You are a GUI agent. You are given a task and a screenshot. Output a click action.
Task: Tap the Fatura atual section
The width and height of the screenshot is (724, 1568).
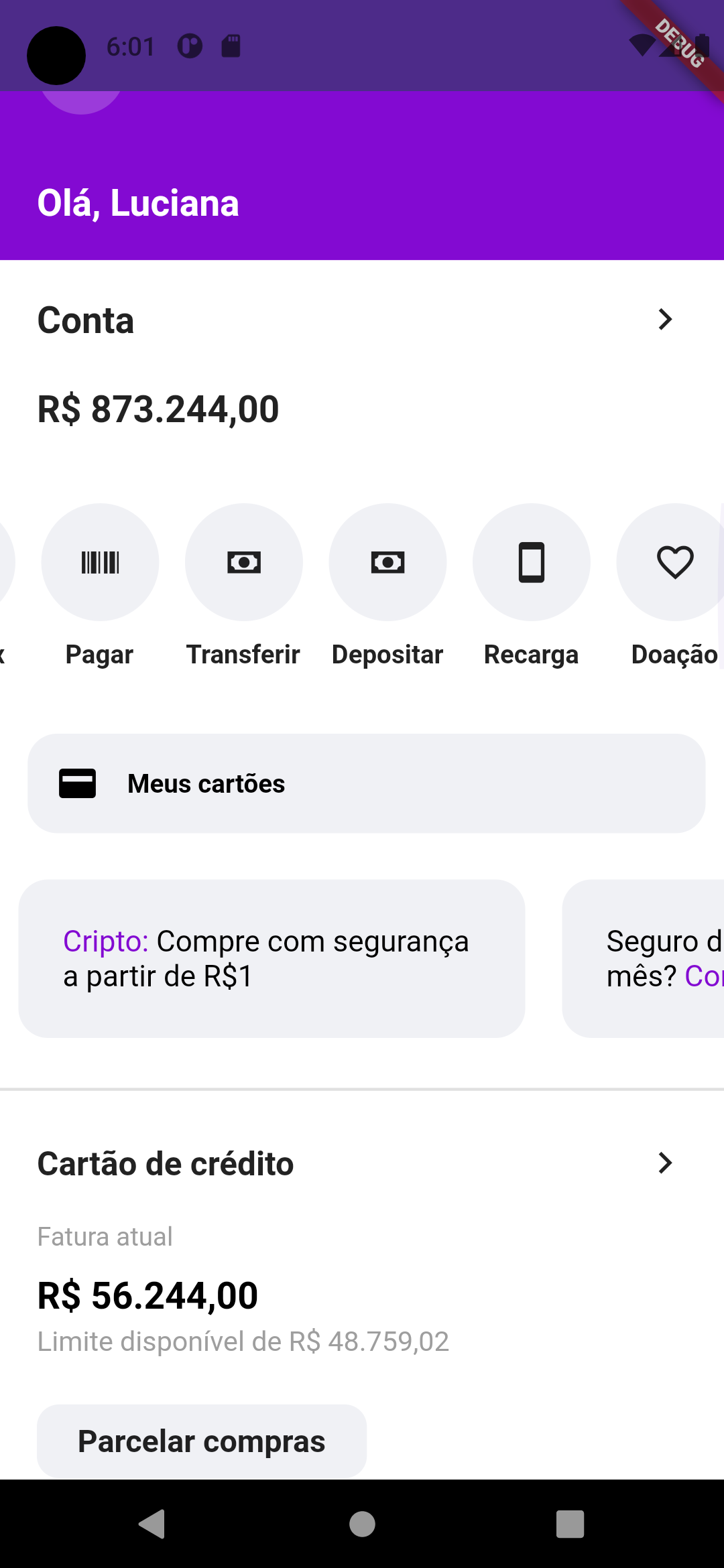pos(105,1236)
